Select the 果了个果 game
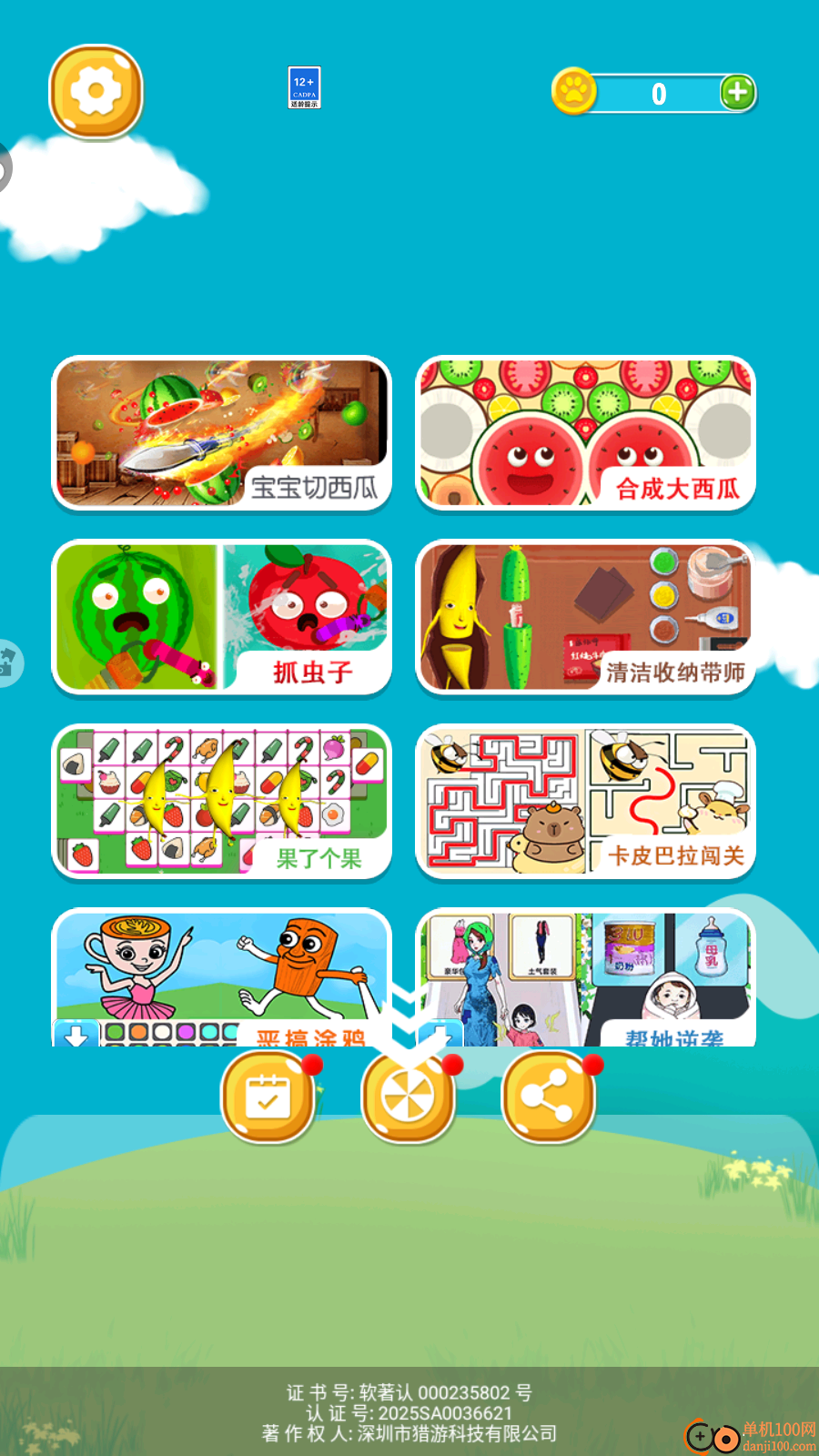Image resolution: width=819 pixels, height=1456 pixels. coord(222,801)
